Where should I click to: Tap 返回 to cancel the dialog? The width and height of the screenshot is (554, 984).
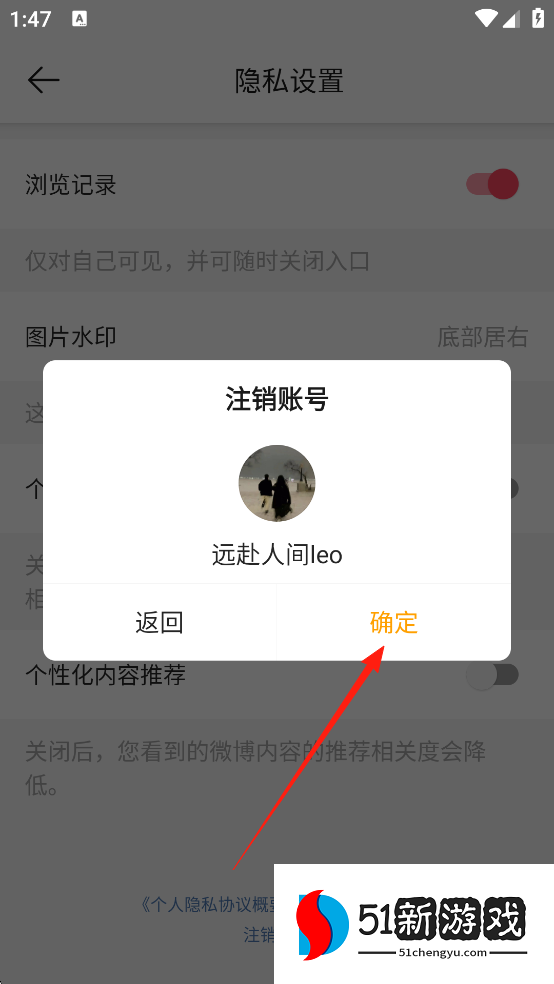coord(159,622)
